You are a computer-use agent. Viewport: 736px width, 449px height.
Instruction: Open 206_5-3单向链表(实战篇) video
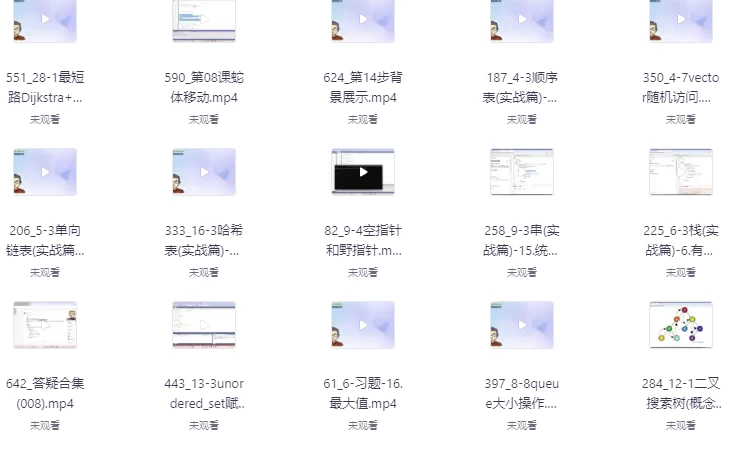point(44,172)
